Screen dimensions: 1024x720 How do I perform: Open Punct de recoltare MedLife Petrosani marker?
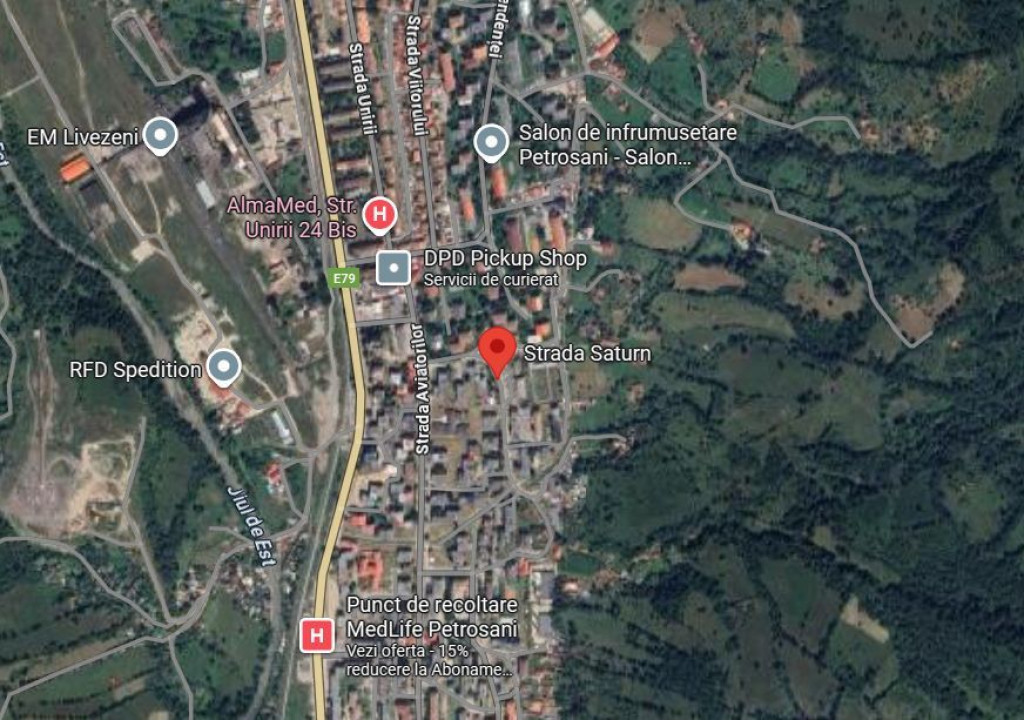317,634
